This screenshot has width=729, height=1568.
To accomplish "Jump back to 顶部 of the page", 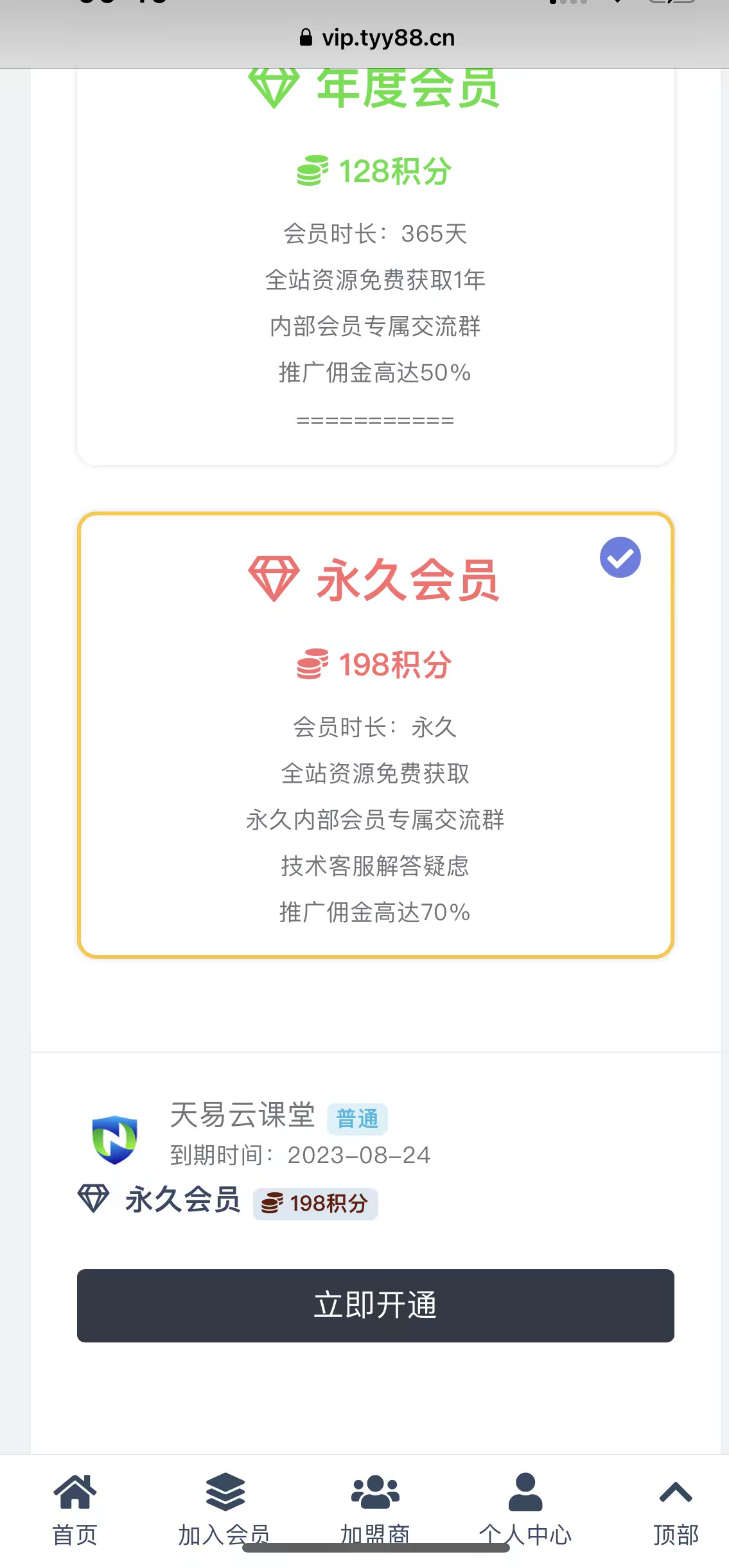I will [675, 1508].
